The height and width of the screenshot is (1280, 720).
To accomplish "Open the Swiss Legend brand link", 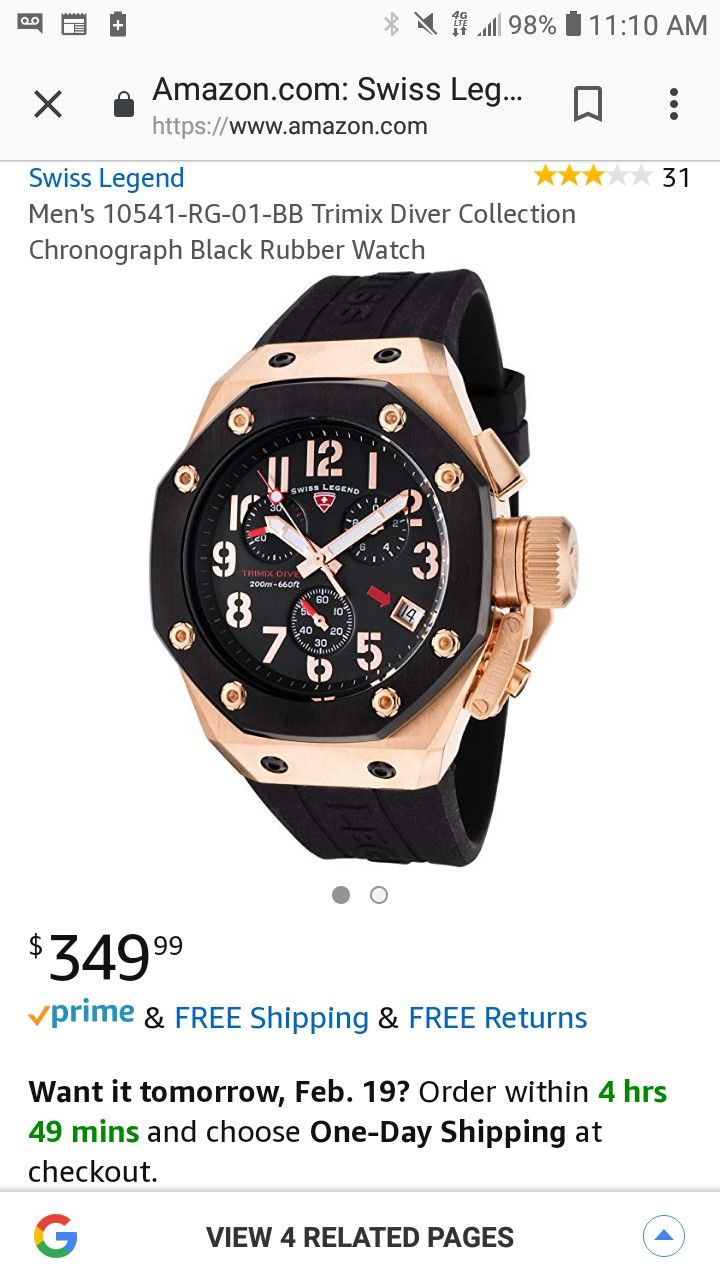I will [x=106, y=178].
